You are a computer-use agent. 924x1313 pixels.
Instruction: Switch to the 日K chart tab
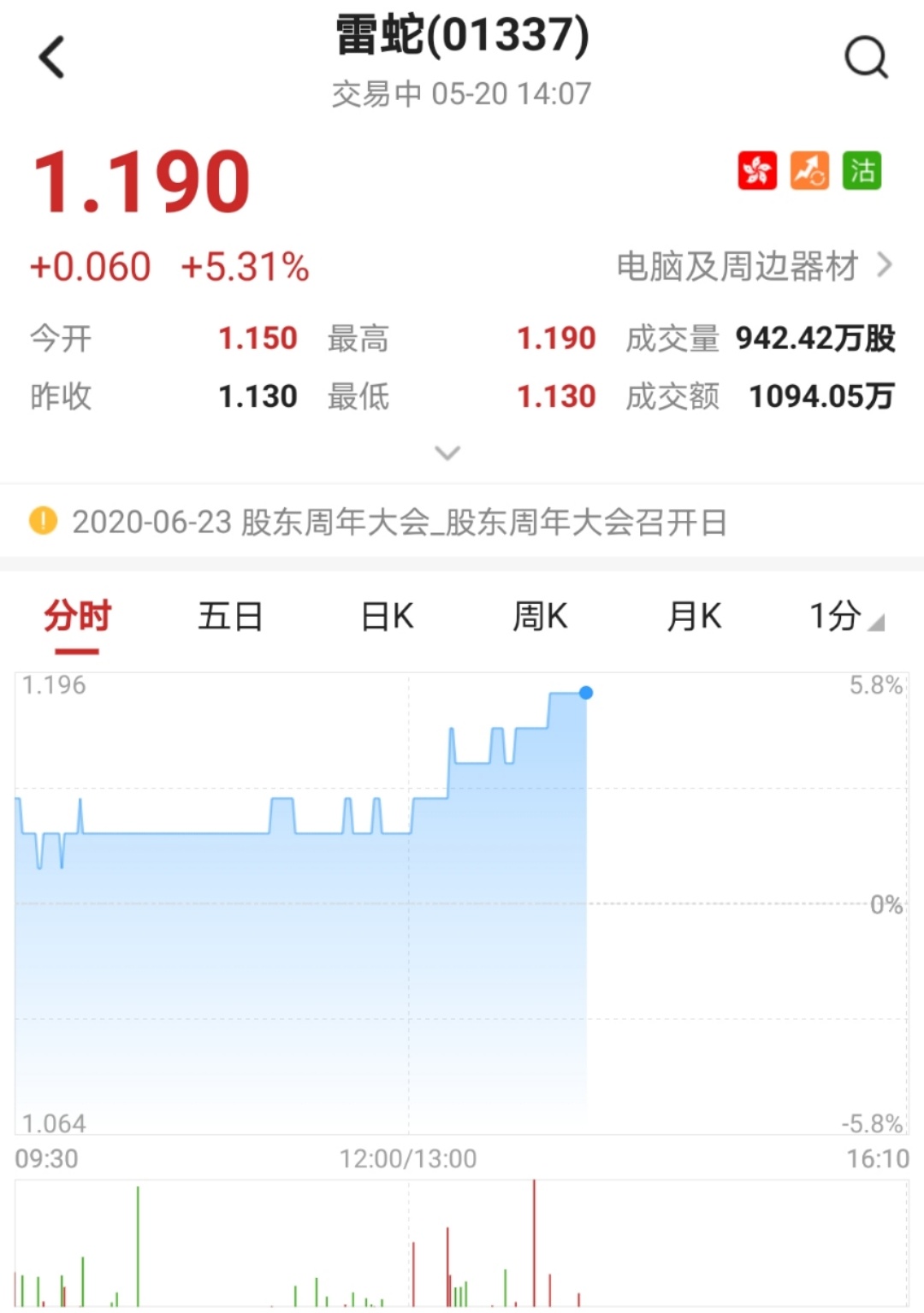click(387, 617)
